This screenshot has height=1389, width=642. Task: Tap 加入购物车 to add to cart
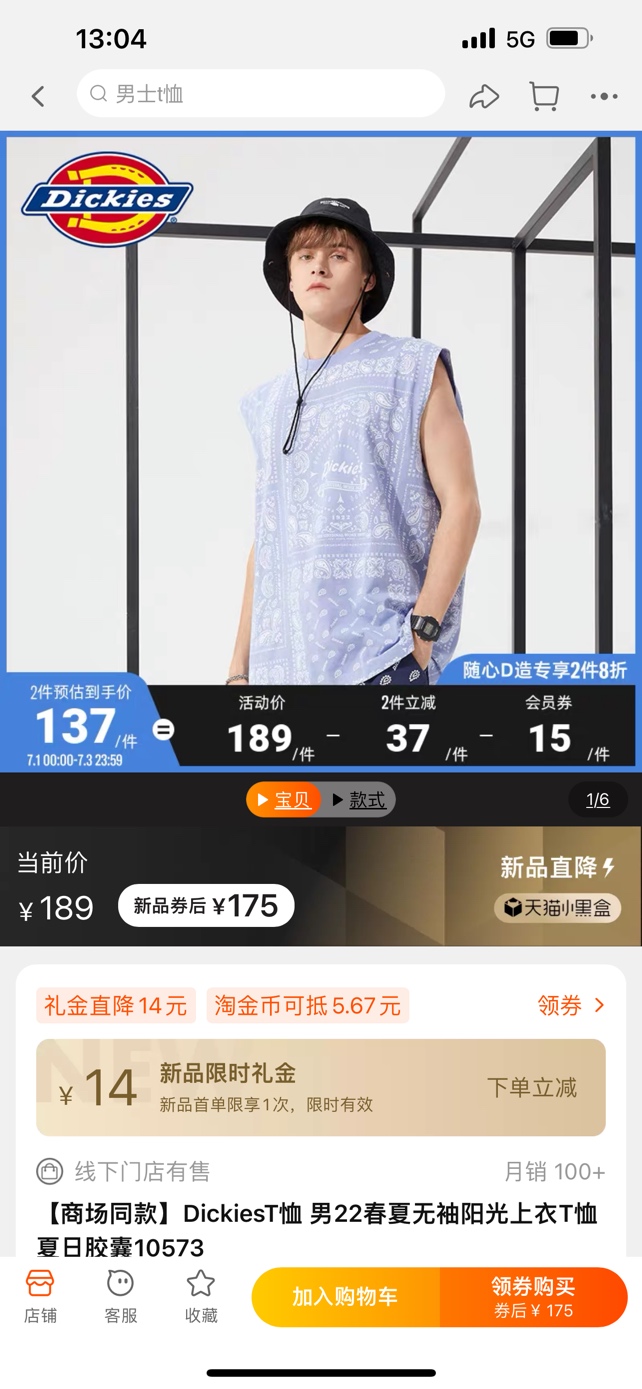tap(345, 1297)
